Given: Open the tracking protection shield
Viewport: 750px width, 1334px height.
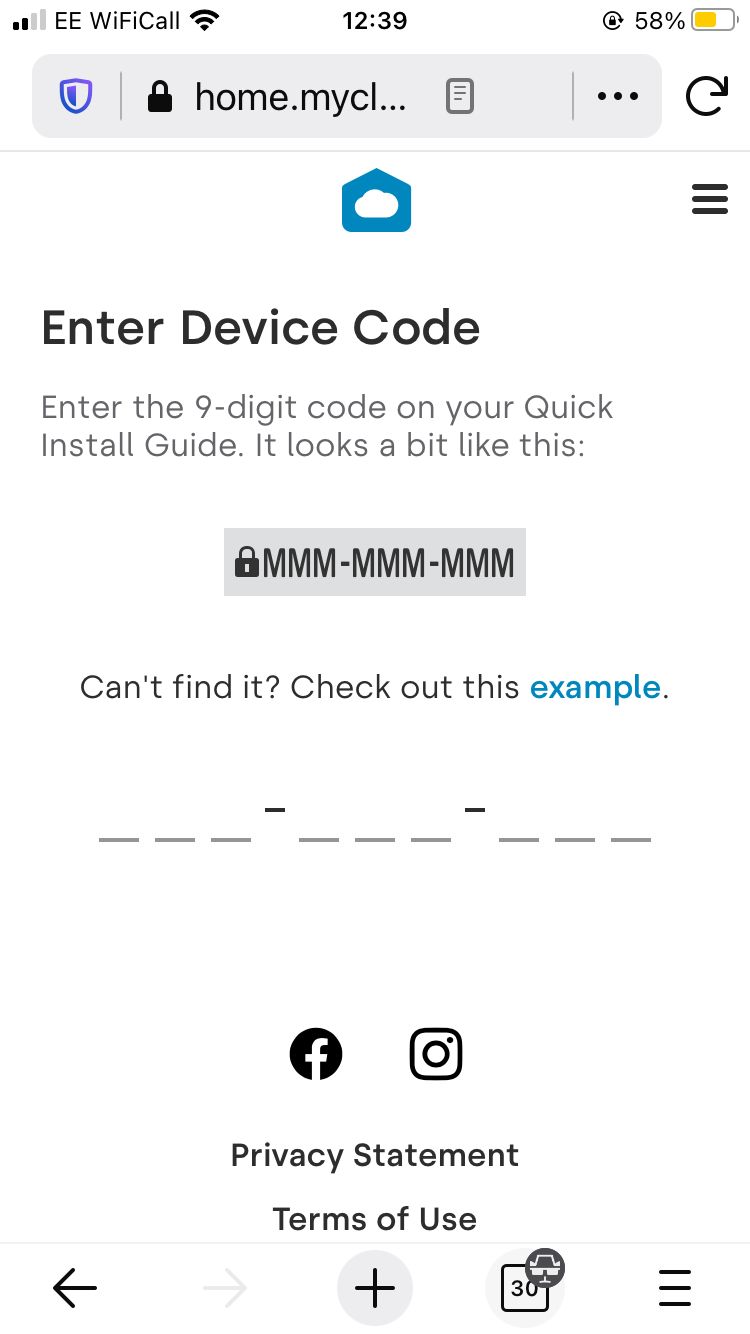Looking at the screenshot, I should (x=76, y=97).
